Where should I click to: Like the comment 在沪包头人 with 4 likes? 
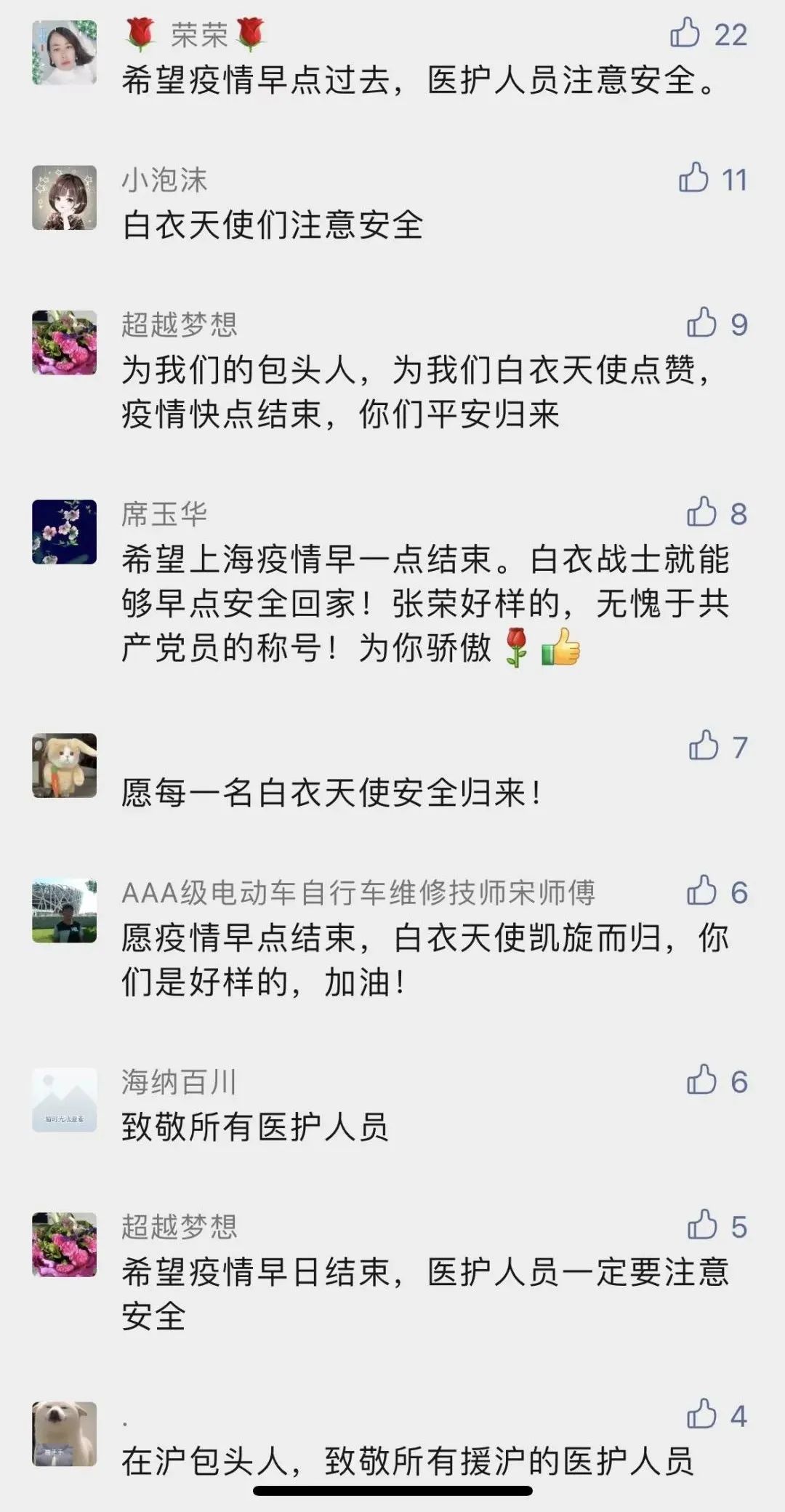click(x=701, y=1415)
